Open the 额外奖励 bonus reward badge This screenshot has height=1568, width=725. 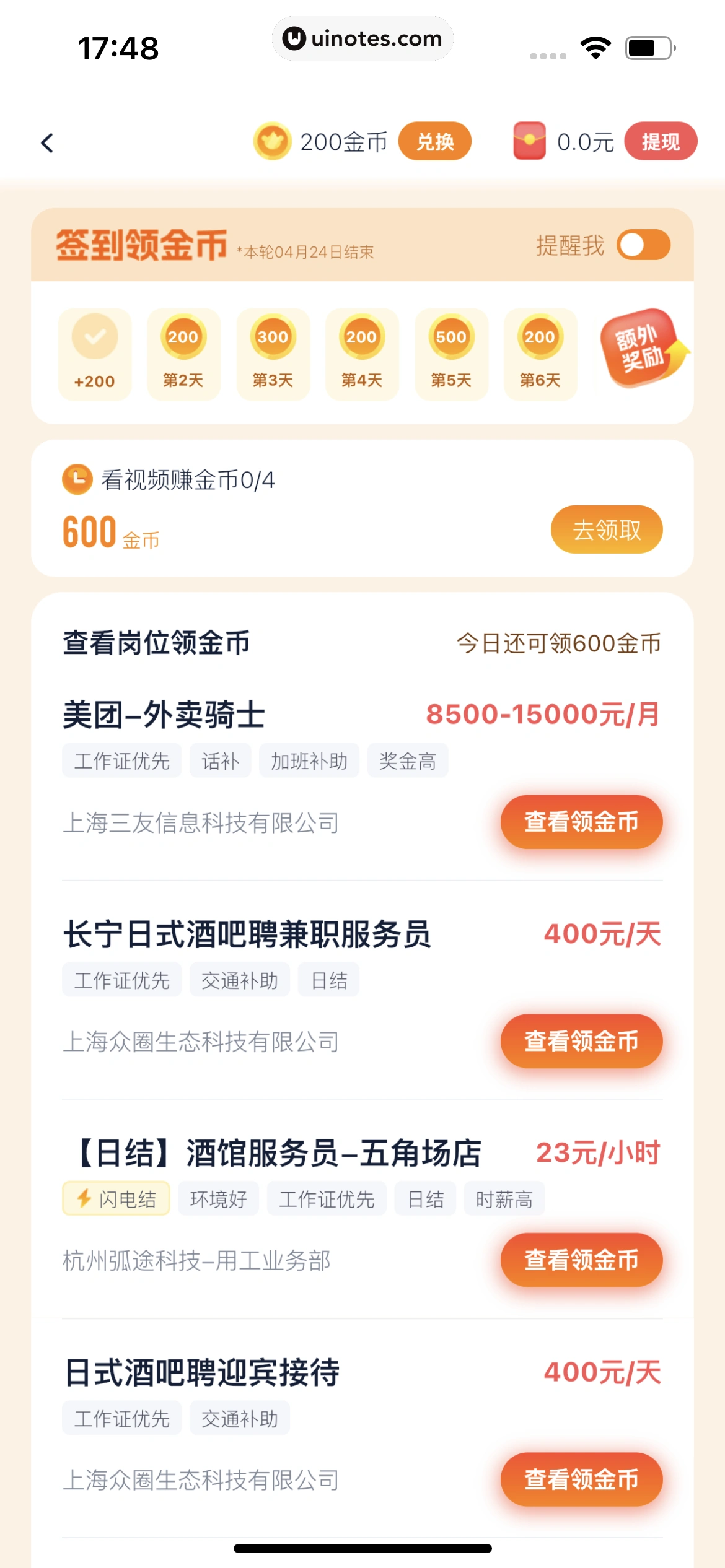643,348
